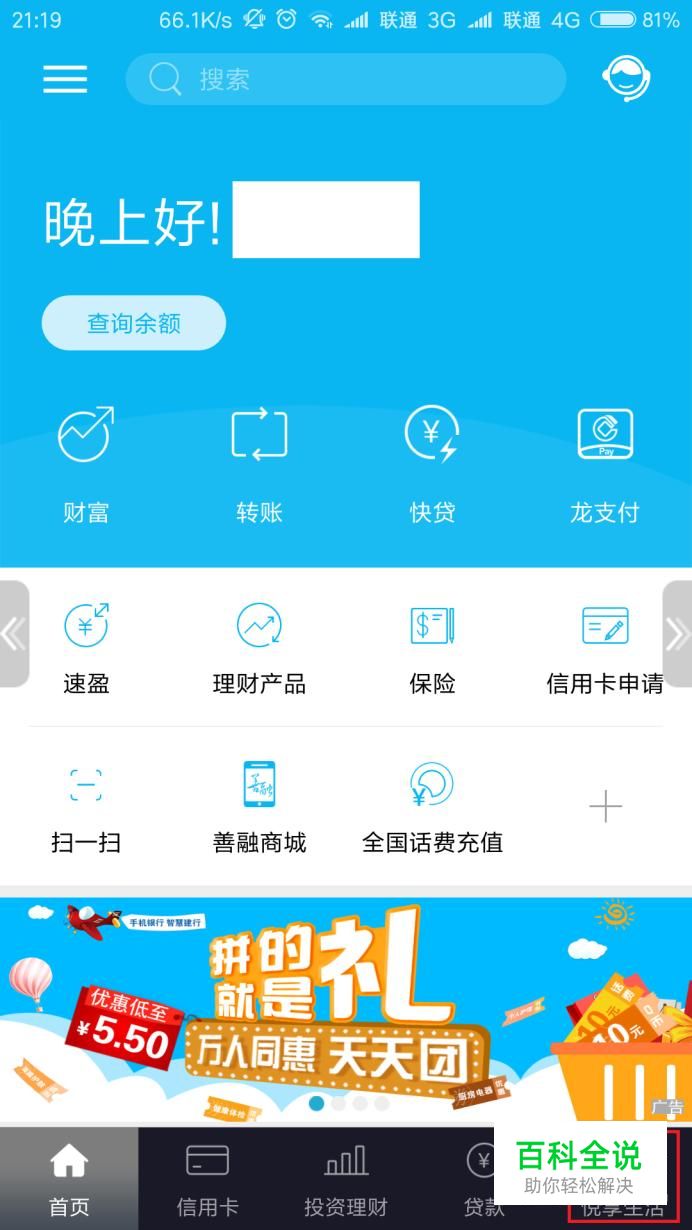Tap 查询余额 to check balance
The height and width of the screenshot is (1230, 692).
[x=134, y=323]
